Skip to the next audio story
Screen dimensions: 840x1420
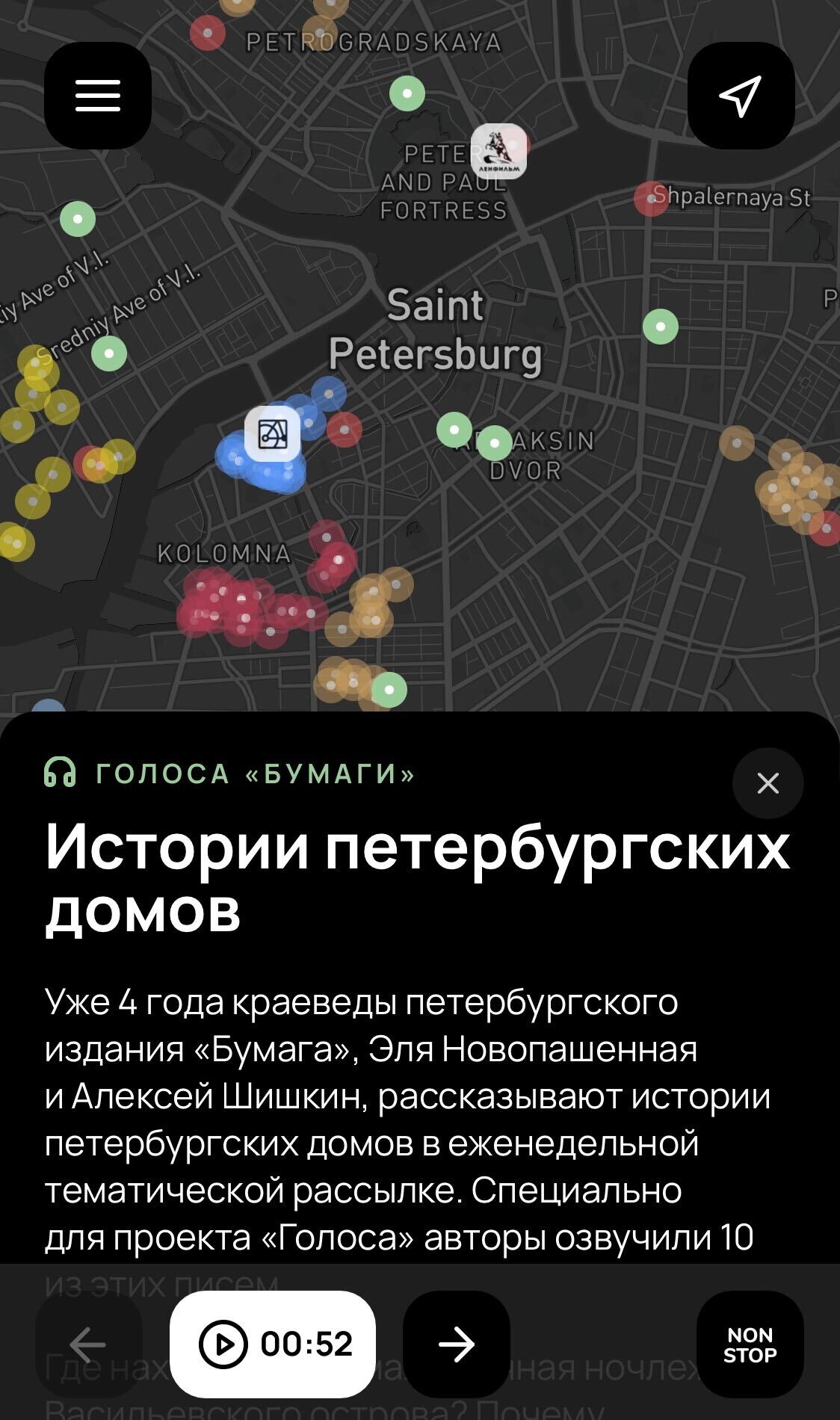click(456, 1345)
